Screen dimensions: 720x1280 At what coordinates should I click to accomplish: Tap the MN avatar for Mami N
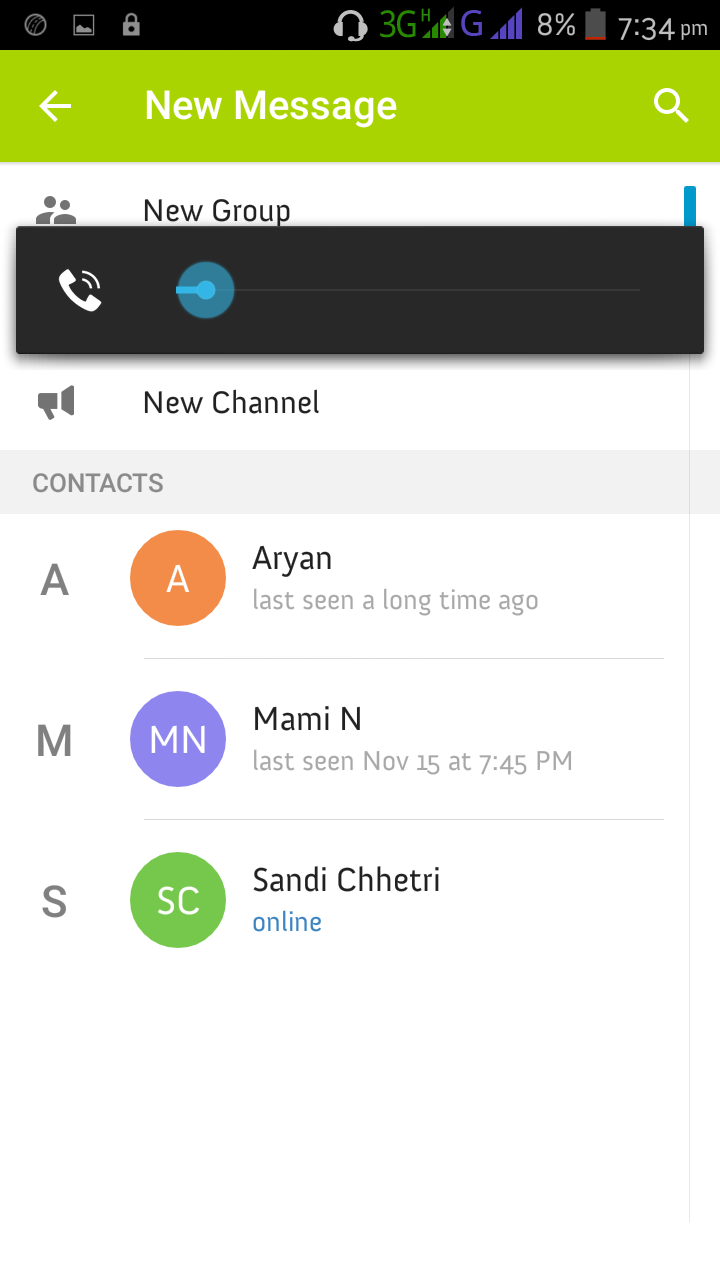pos(178,738)
